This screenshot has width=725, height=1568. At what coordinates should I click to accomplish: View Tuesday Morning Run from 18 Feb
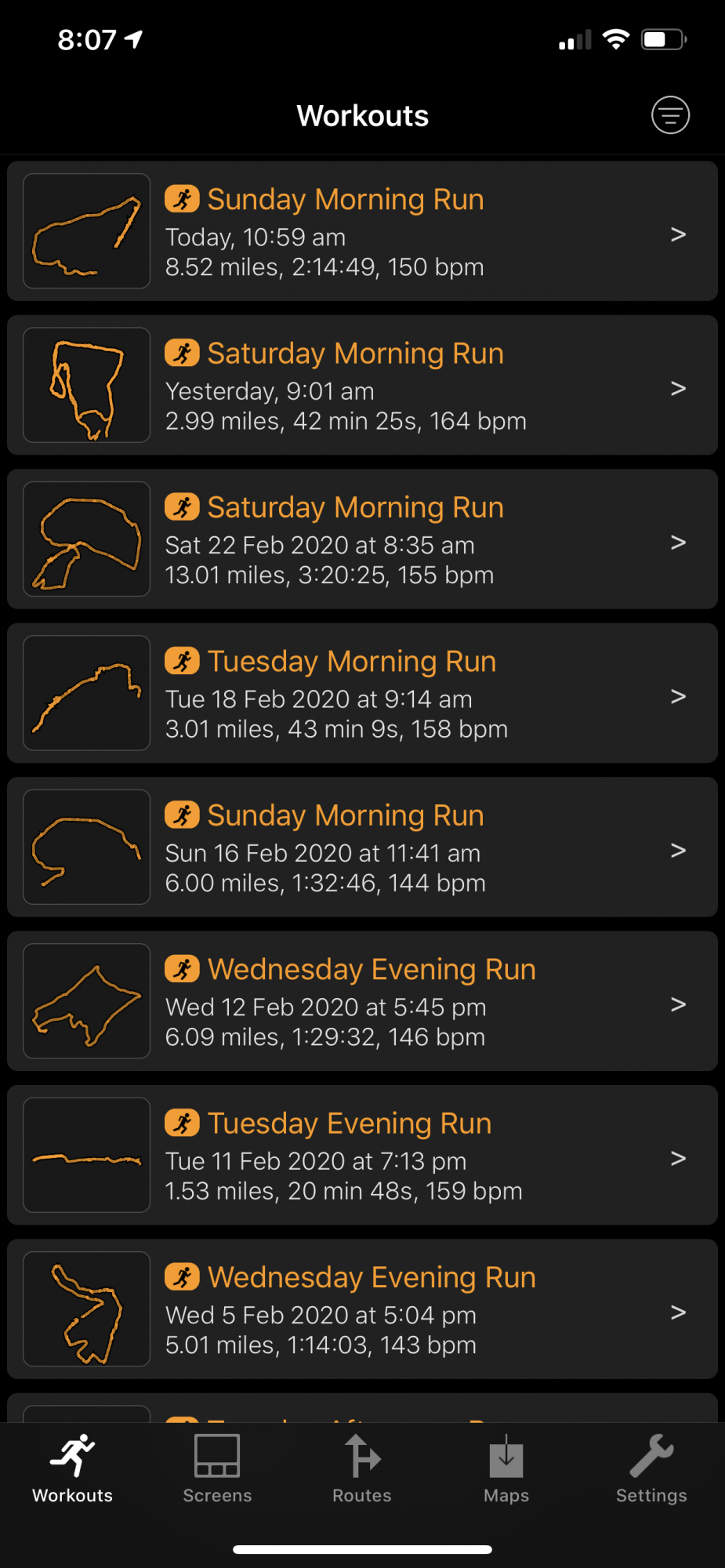[x=362, y=693]
